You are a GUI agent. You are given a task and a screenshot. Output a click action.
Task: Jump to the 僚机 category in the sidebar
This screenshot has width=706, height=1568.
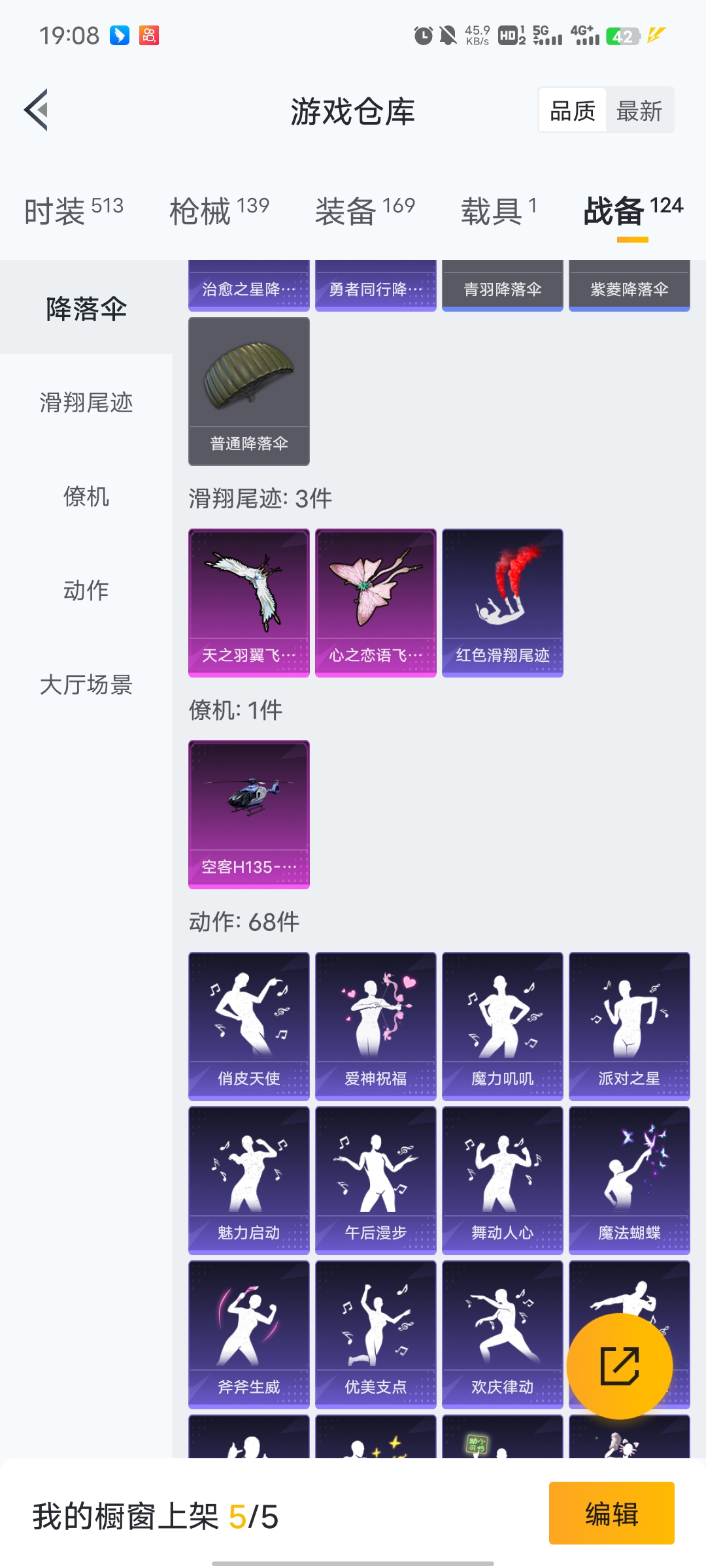click(86, 497)
